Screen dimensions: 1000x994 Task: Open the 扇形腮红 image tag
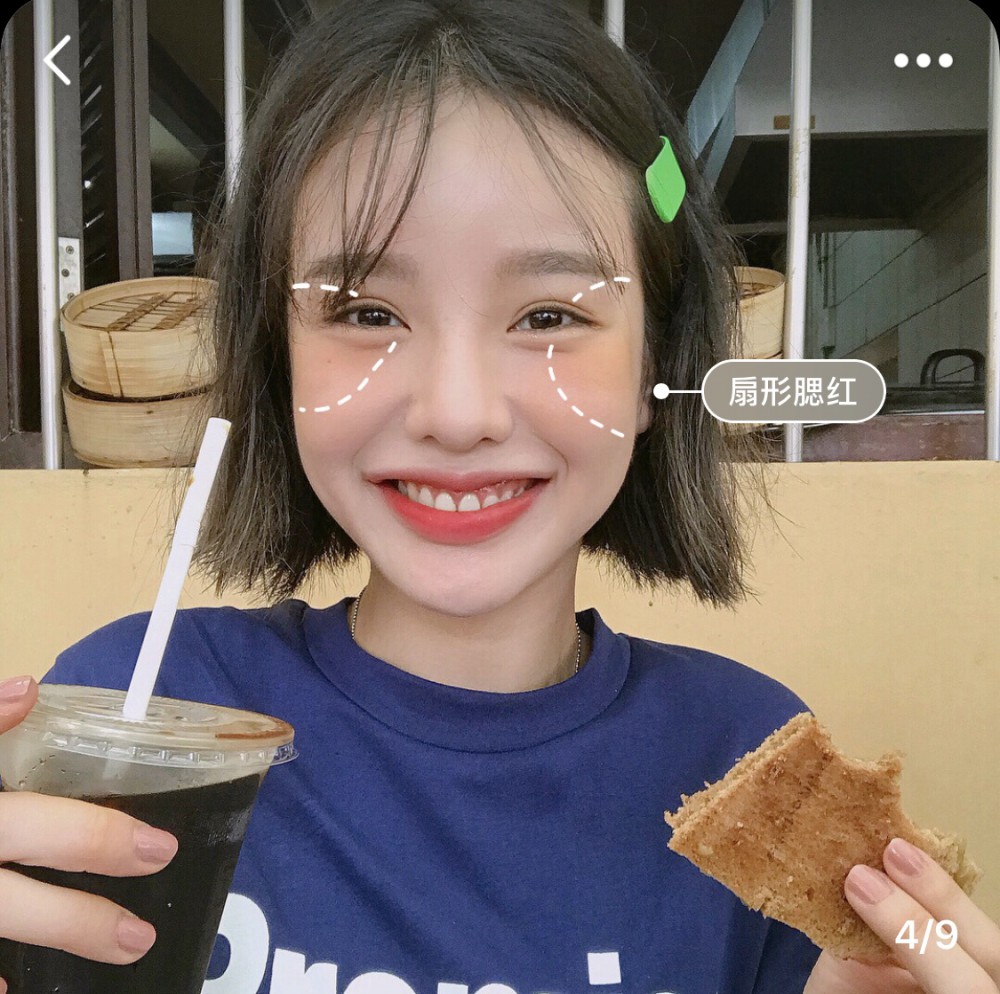pos(793,391)
